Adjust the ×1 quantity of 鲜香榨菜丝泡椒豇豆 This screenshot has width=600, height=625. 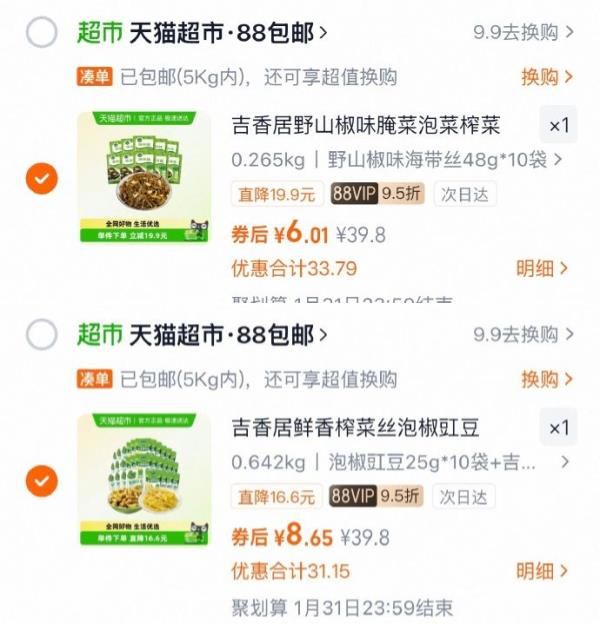coord(558,429)
